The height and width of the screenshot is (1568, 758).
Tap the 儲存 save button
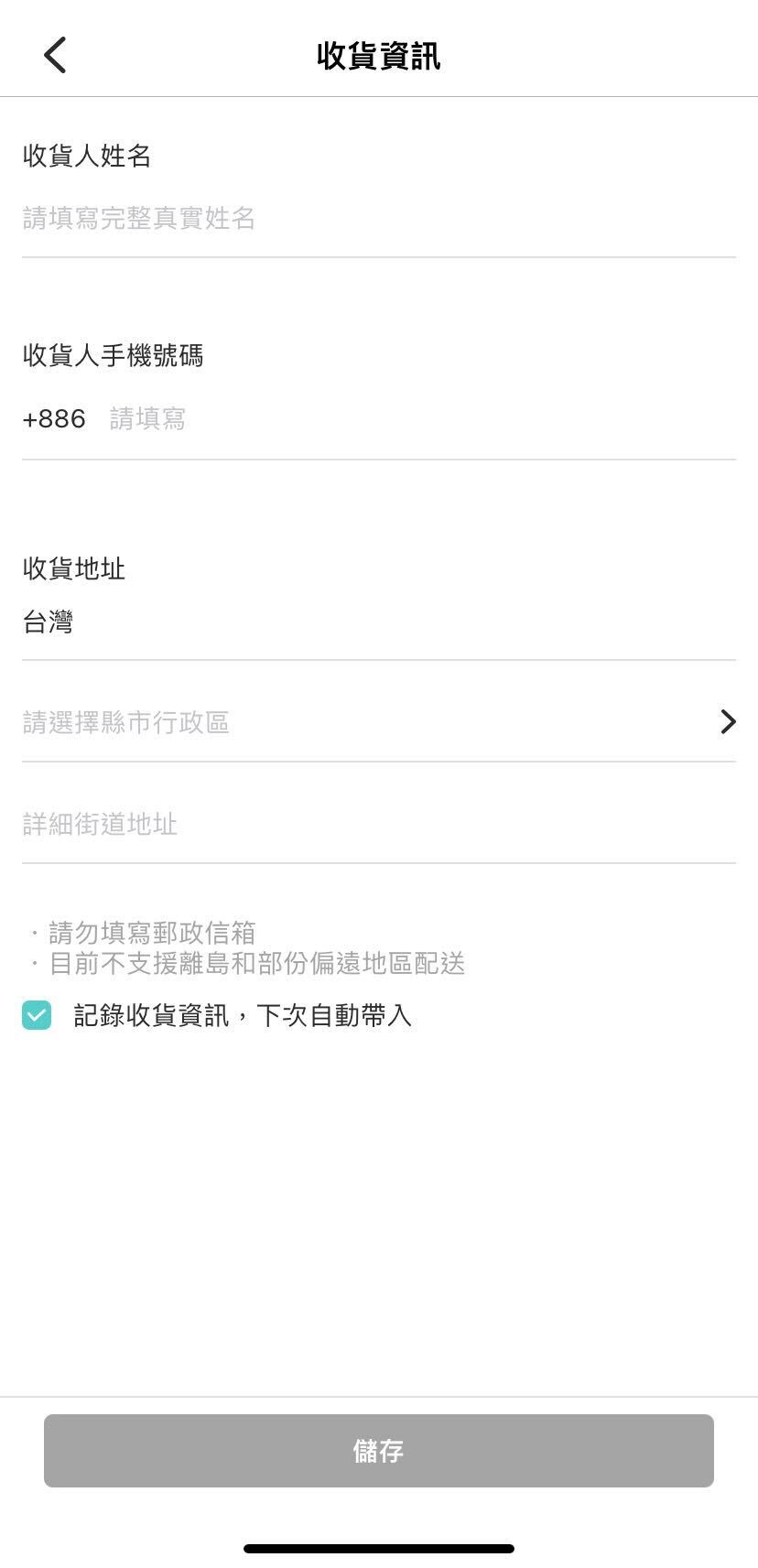(x=378, y=1450)
